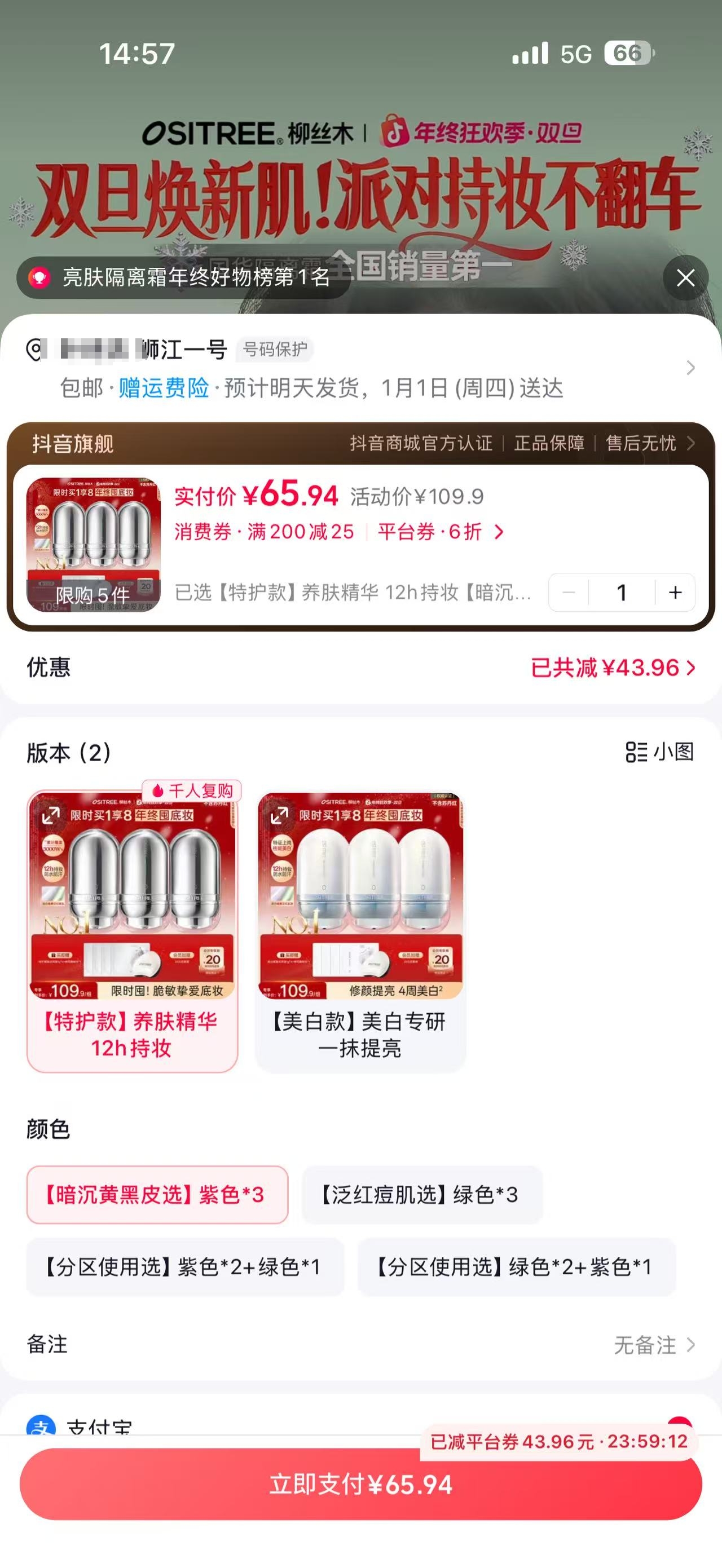Open the 亮肤隔离霜年终好物榜 ranking banner
The image size is (722, 1568).
click(184, 277)
